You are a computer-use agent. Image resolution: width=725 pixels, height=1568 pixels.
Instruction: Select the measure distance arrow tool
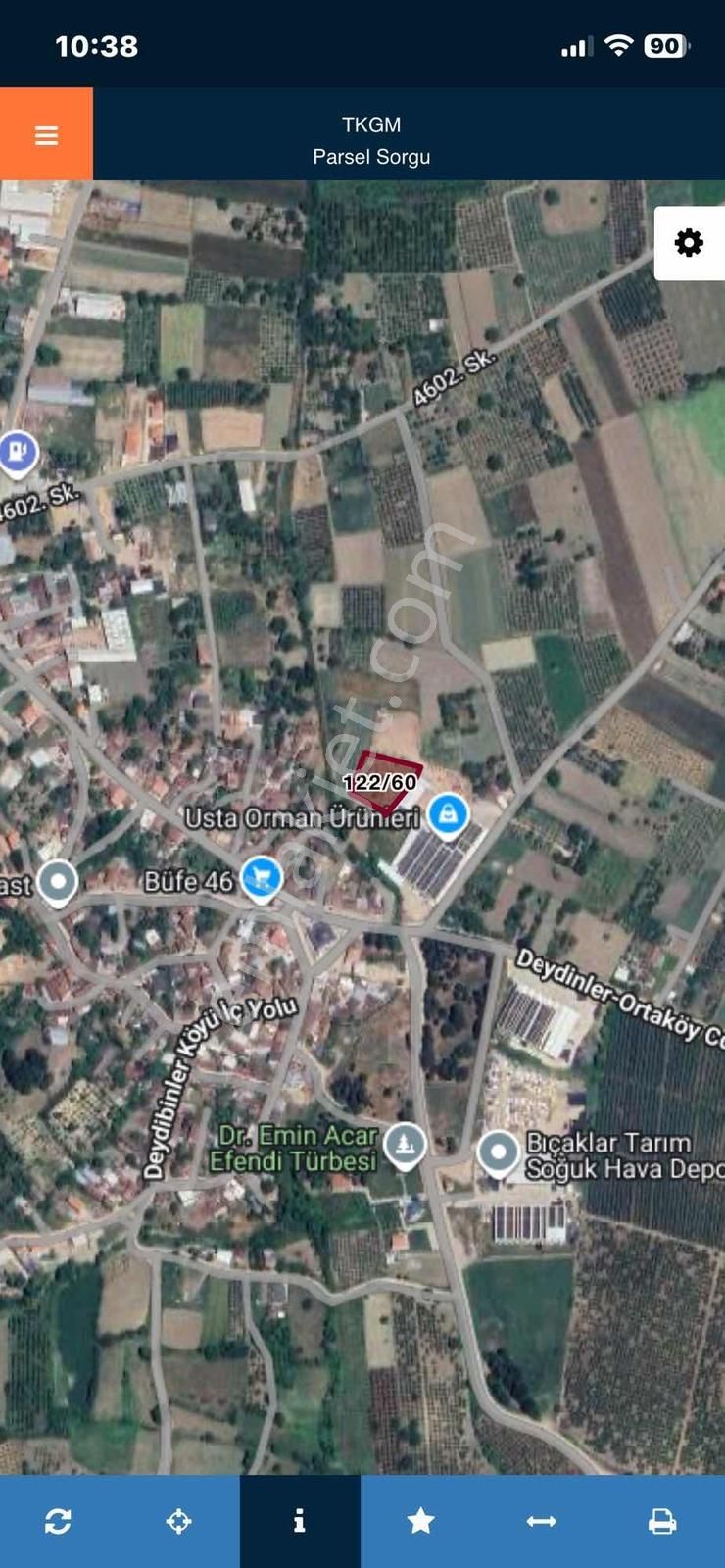pyautogui.click(x=541, y=1521)
